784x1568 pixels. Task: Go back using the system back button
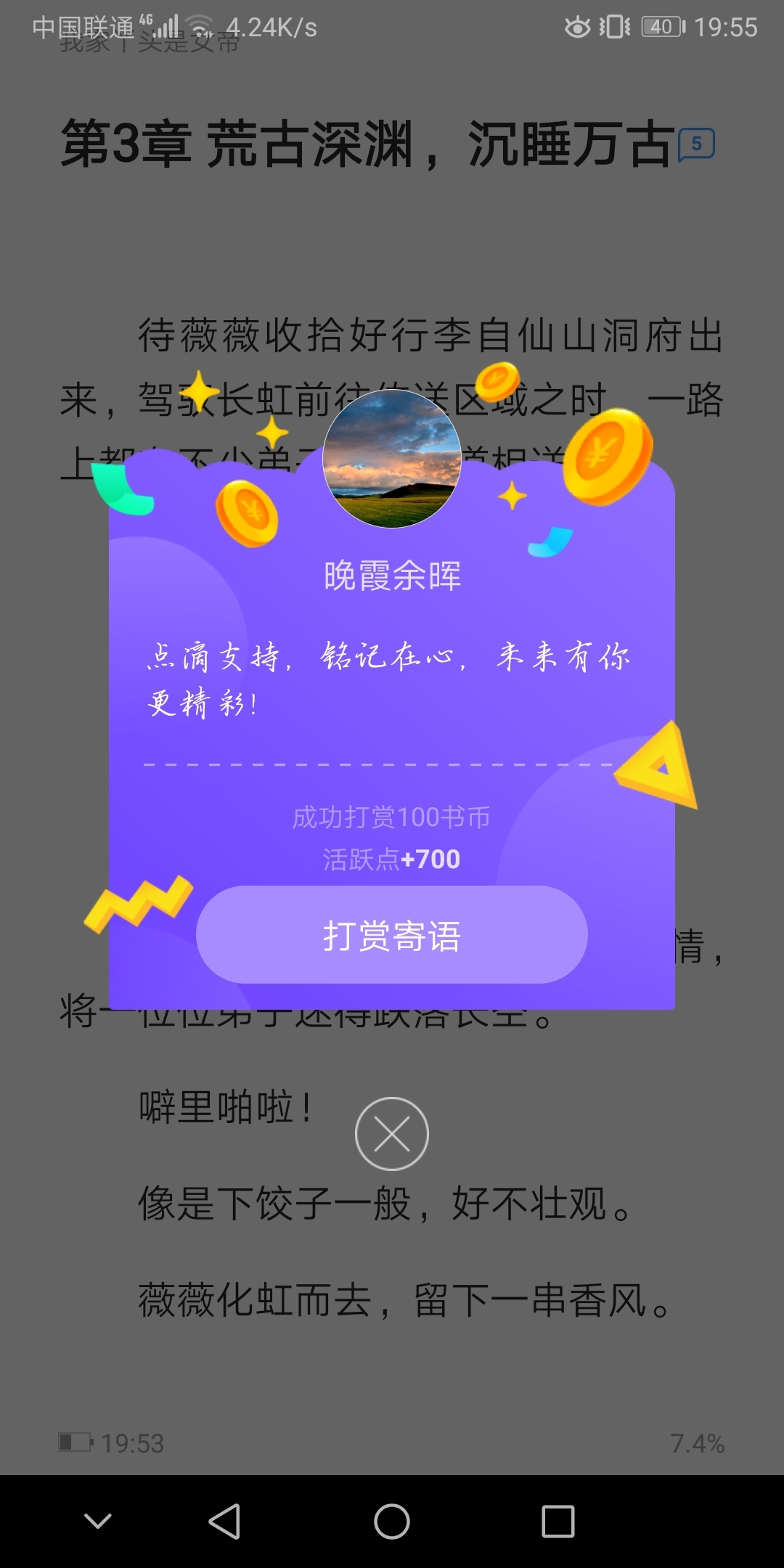(x=225, y=1521)
